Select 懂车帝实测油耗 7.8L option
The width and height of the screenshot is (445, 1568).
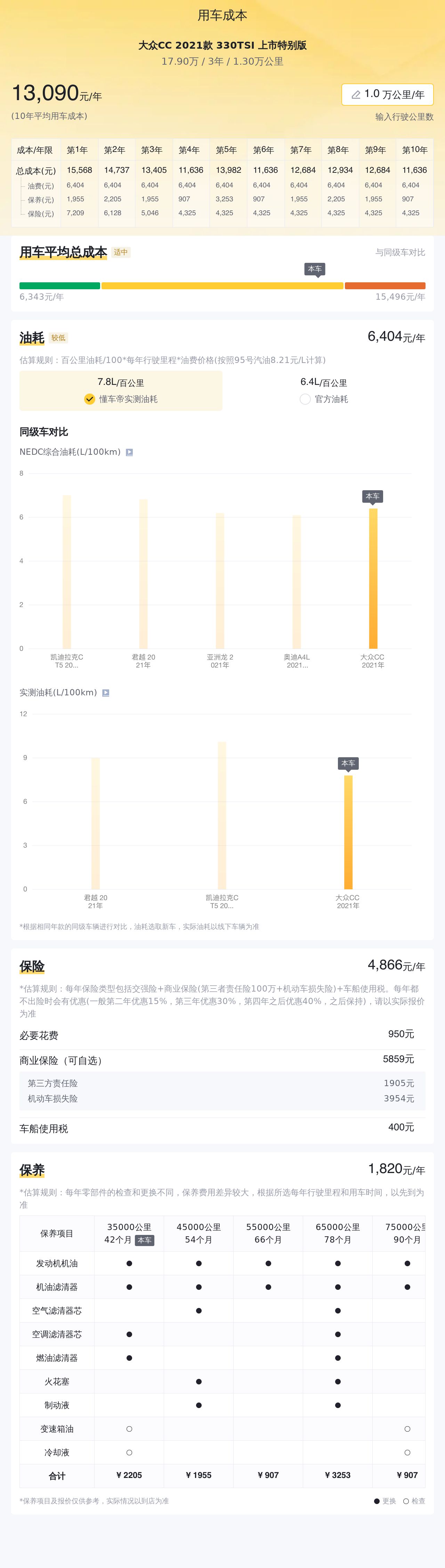click(x=121, y=391)
